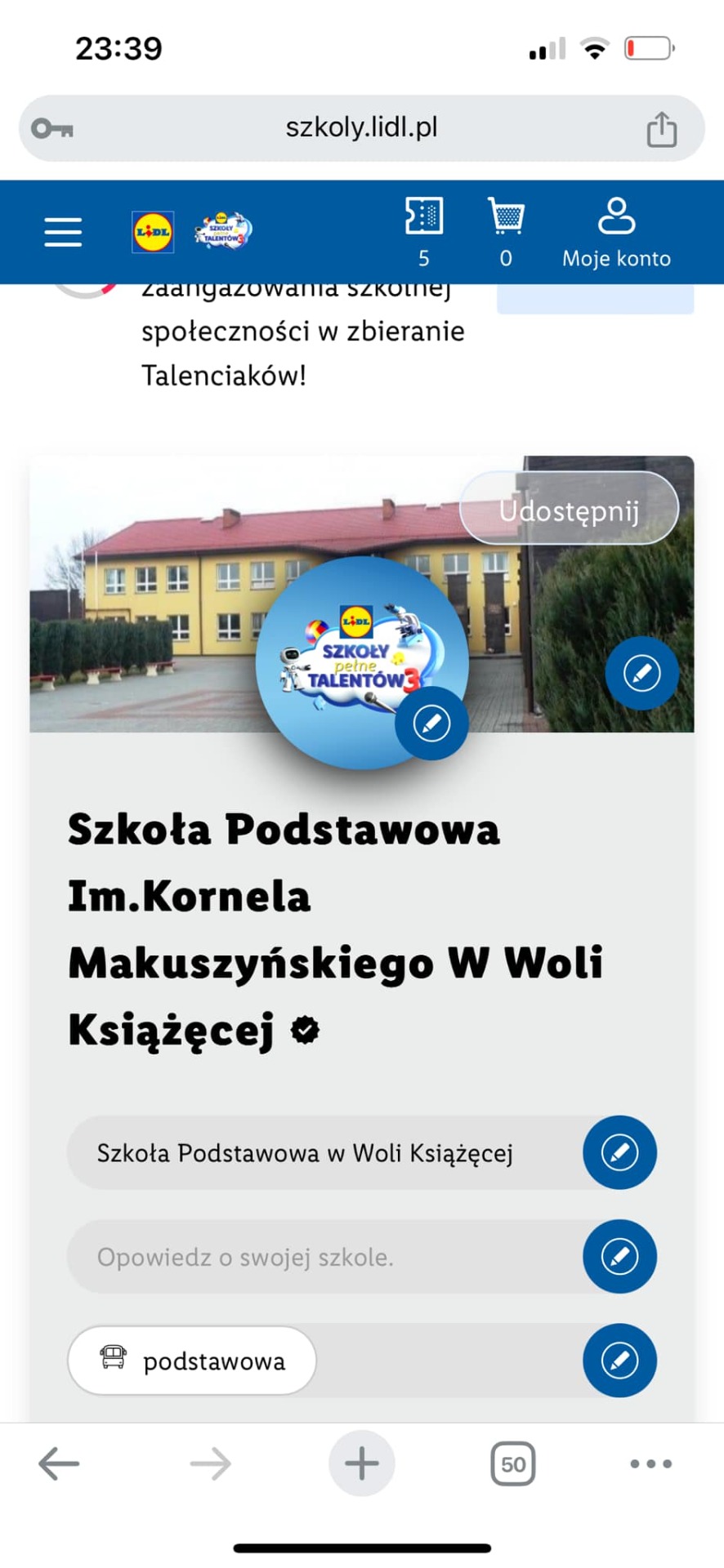Open the hamburger menu

point(63,232)
